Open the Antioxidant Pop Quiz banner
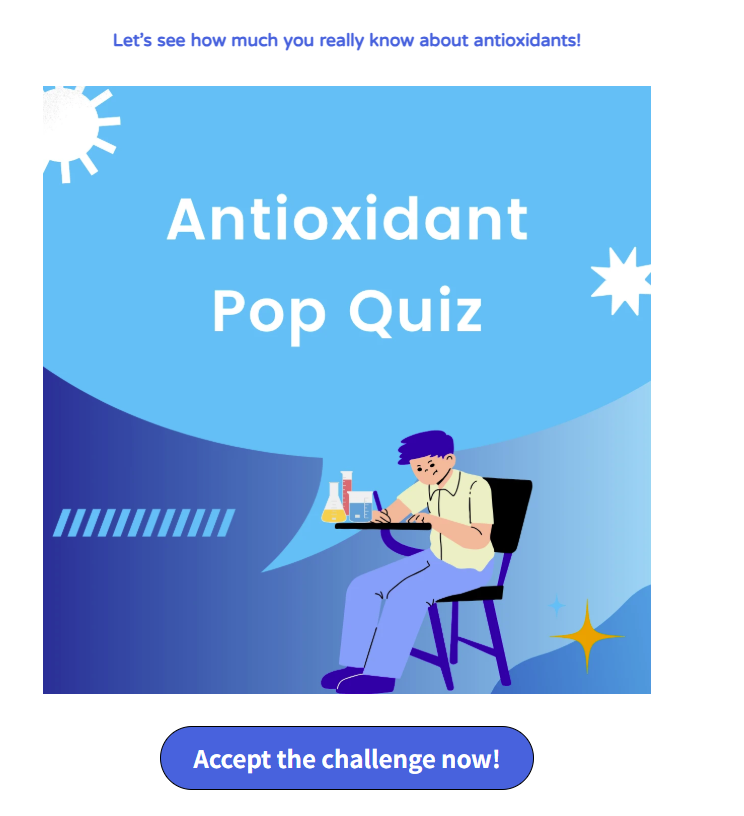The width and height of the screenshot is (744, 816). (346, 390)
